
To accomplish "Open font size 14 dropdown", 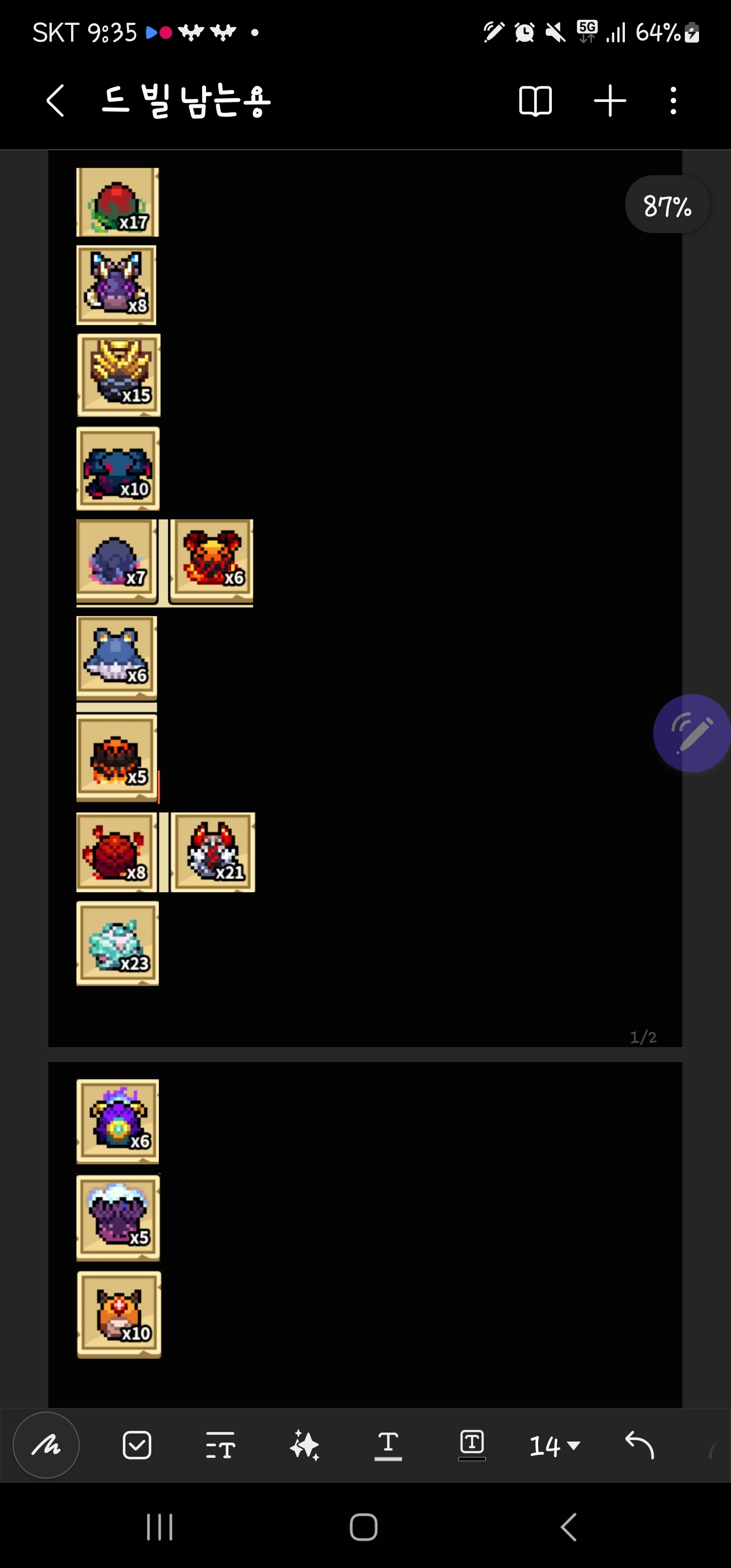I will (554, 1445).
